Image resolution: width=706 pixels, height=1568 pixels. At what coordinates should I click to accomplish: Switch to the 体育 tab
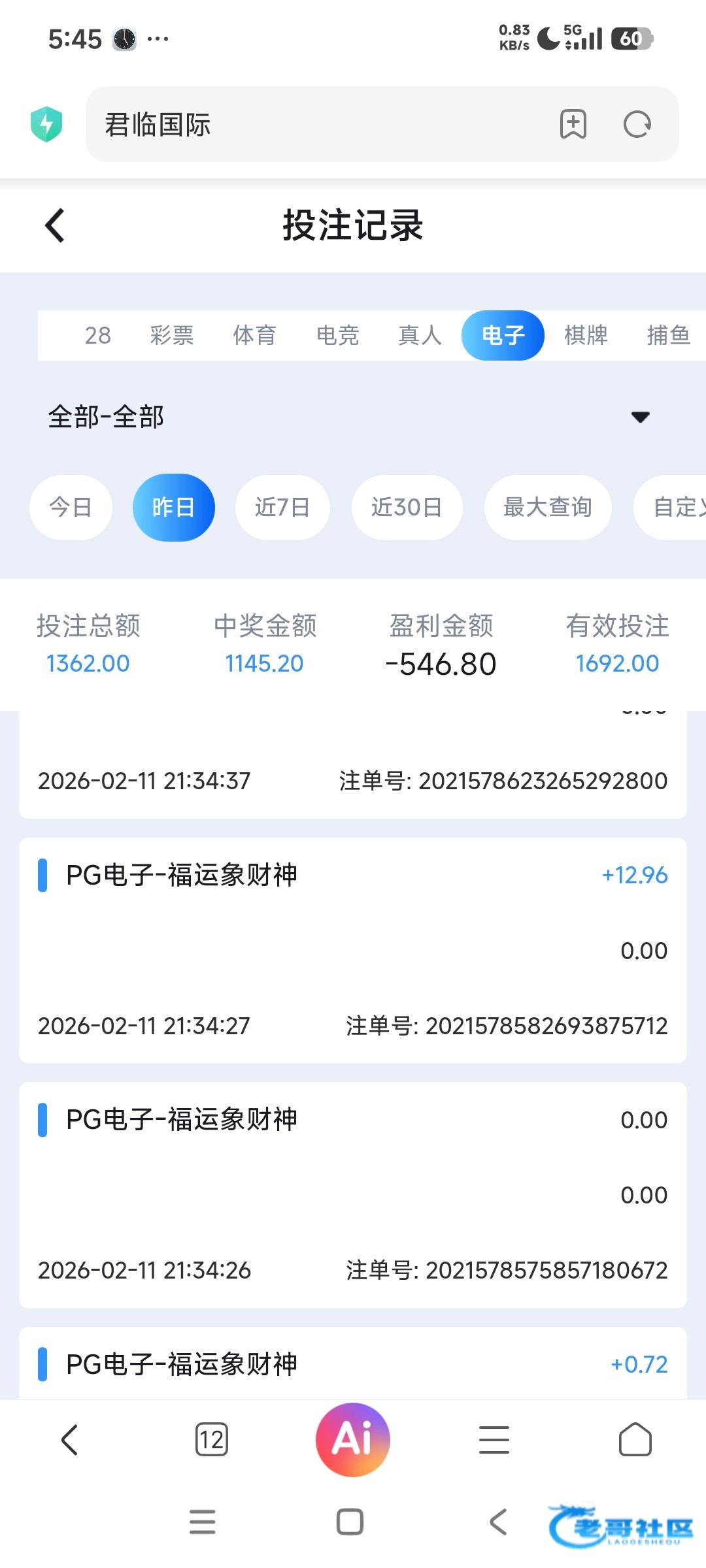[254, 335]
